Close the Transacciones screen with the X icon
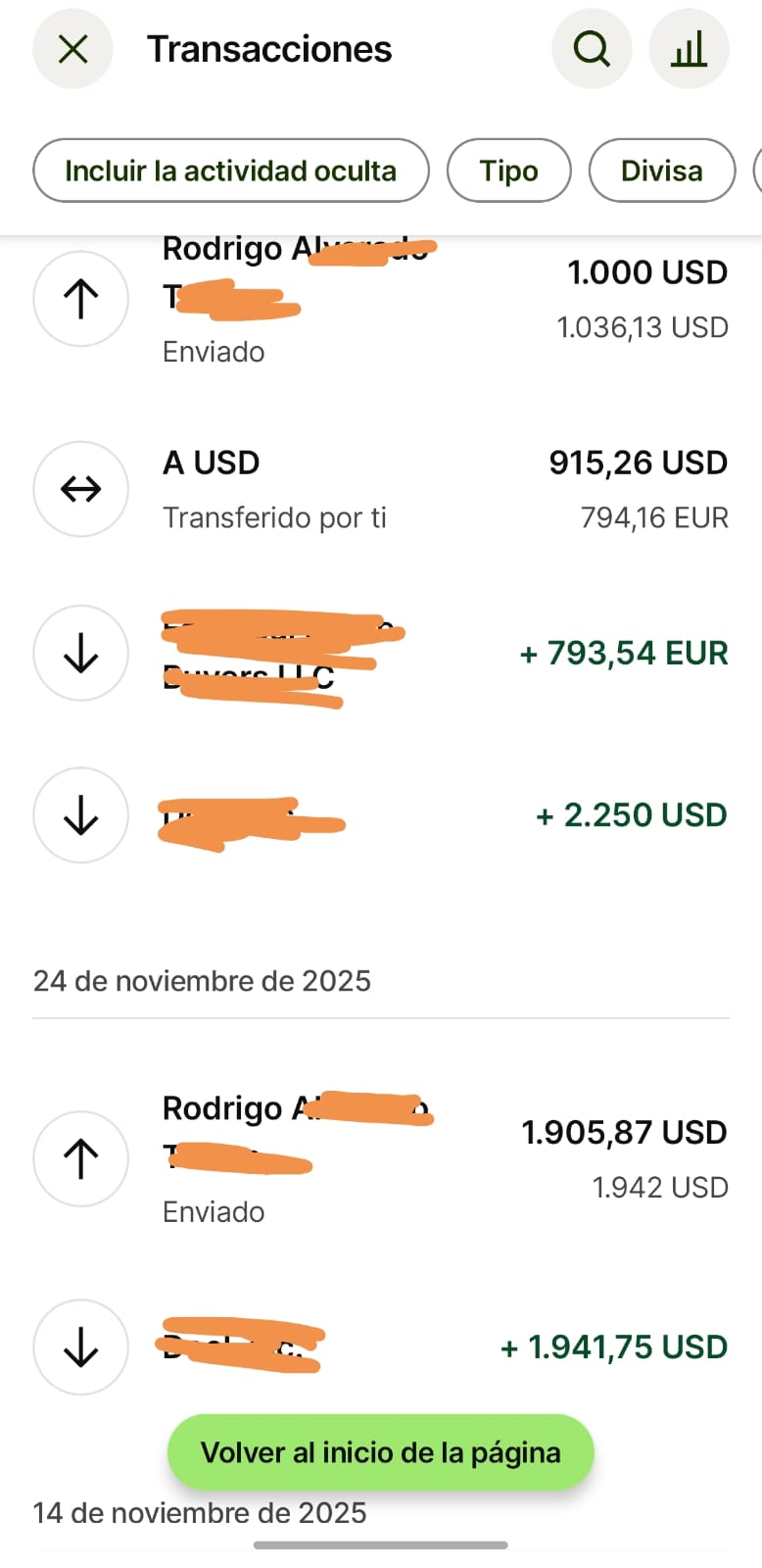The image size is (762, 1568). (x=72, y=49)
